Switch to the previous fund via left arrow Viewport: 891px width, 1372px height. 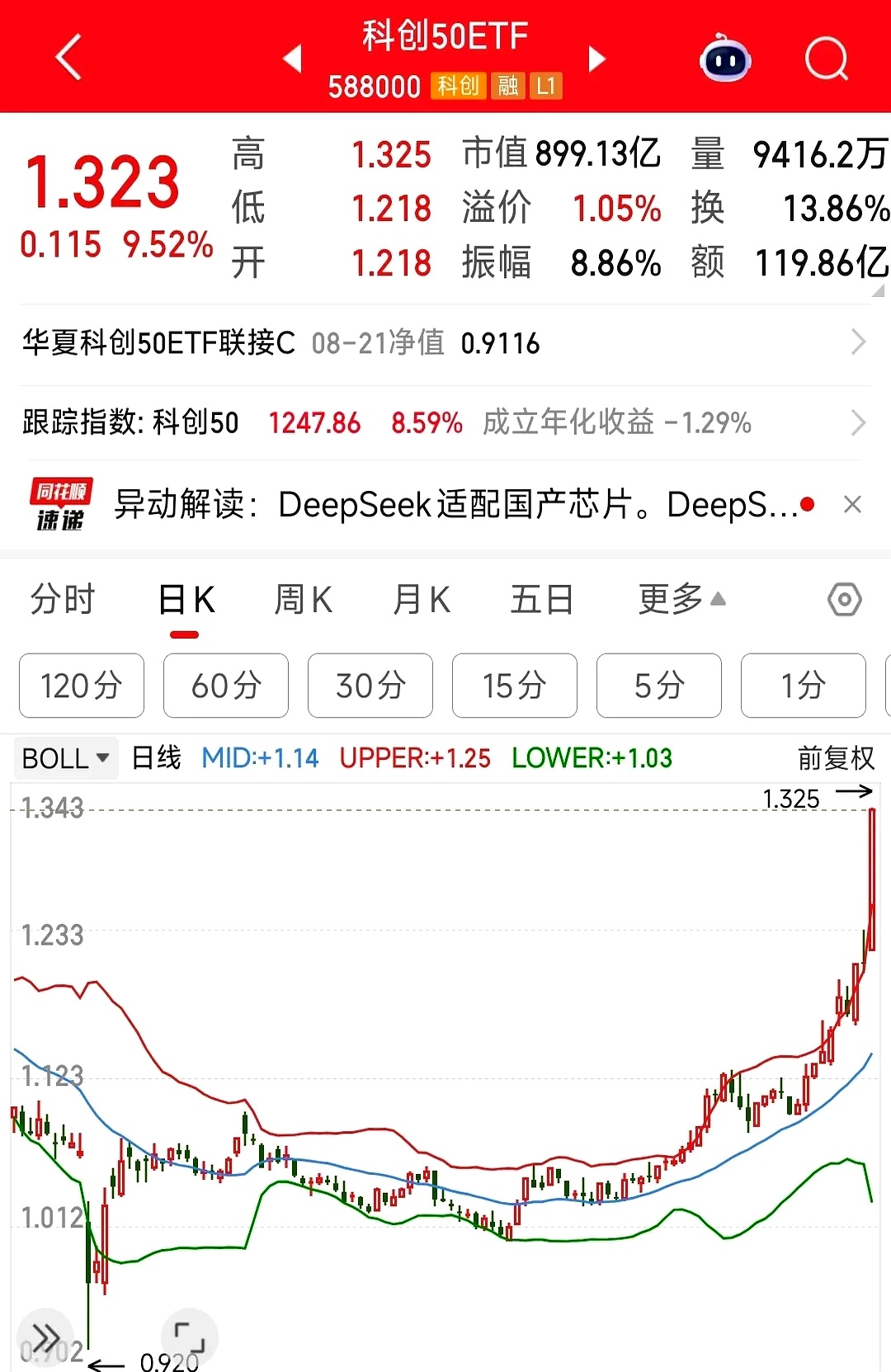(293, 59)
